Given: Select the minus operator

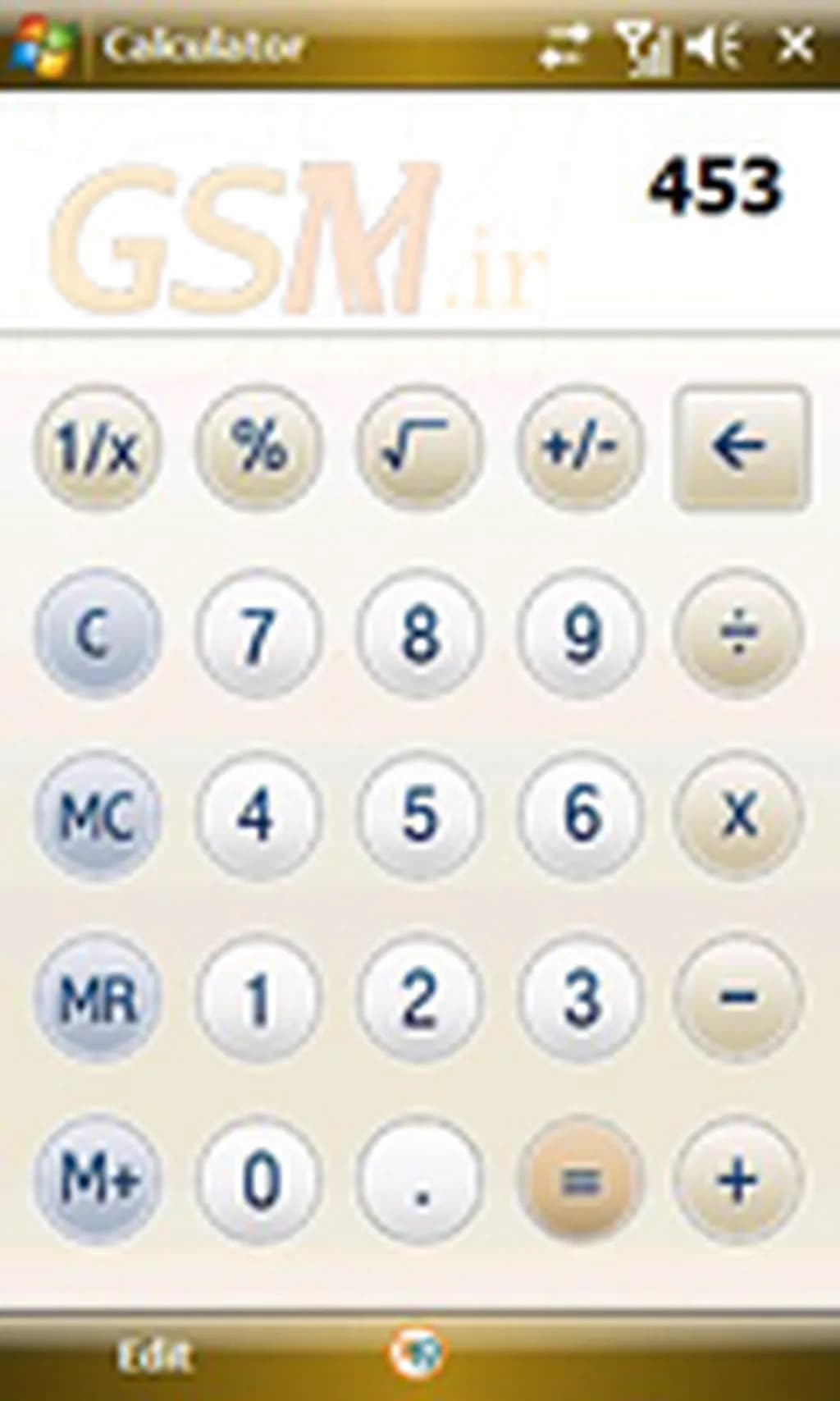Looking at the screenshot, I should coord(737,998).
